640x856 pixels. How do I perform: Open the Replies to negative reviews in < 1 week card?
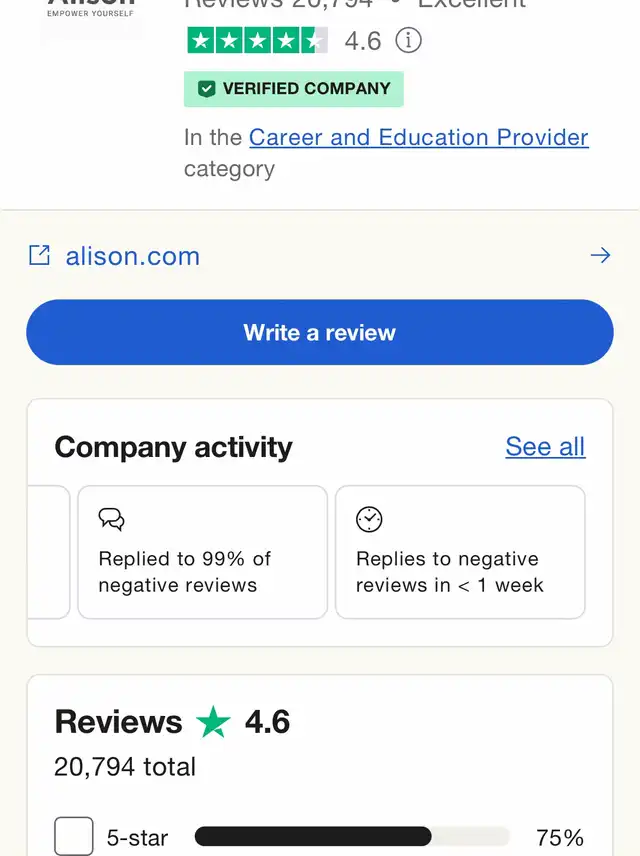(460, 552)
